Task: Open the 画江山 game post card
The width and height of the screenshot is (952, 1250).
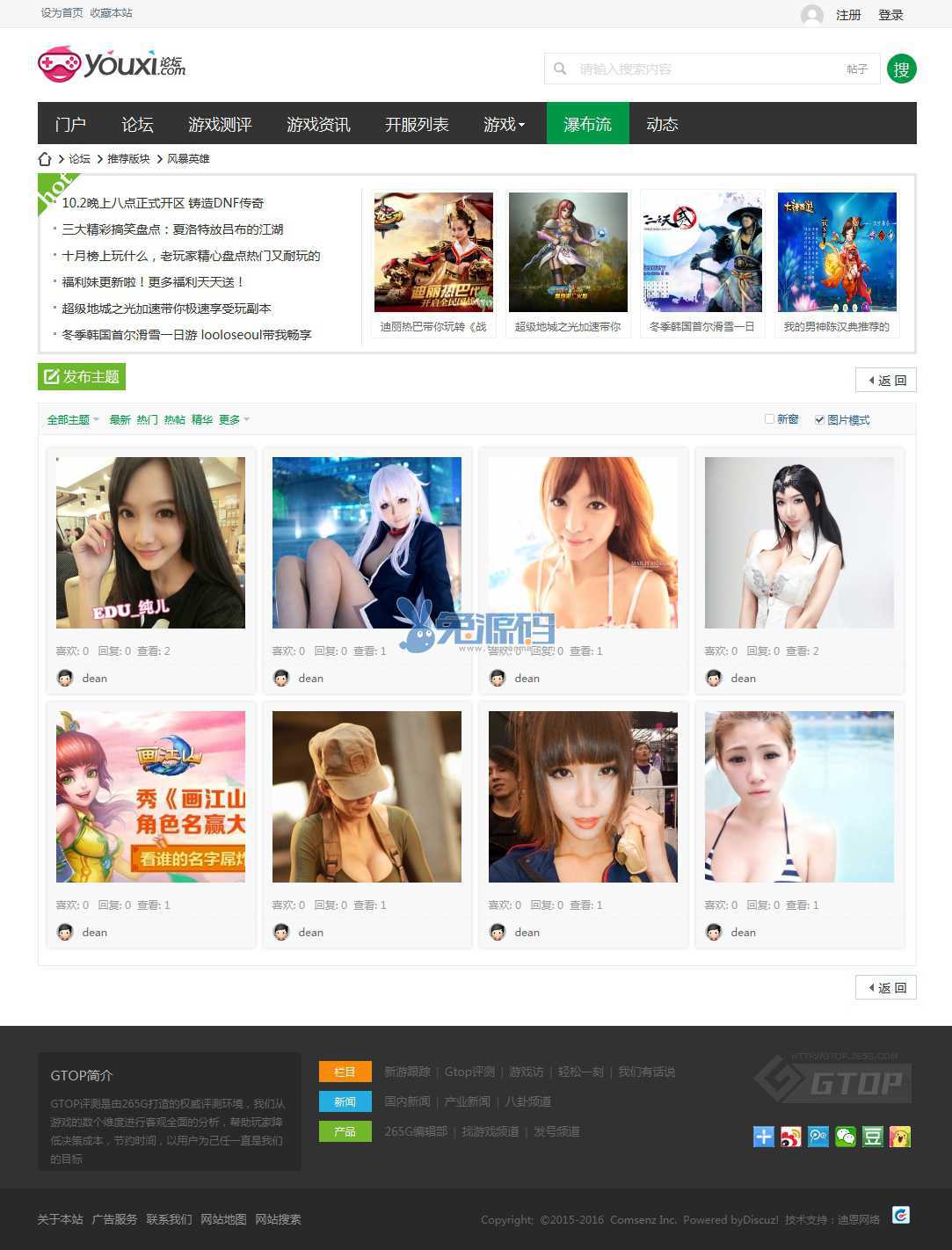Action: (x=150, y=796)
